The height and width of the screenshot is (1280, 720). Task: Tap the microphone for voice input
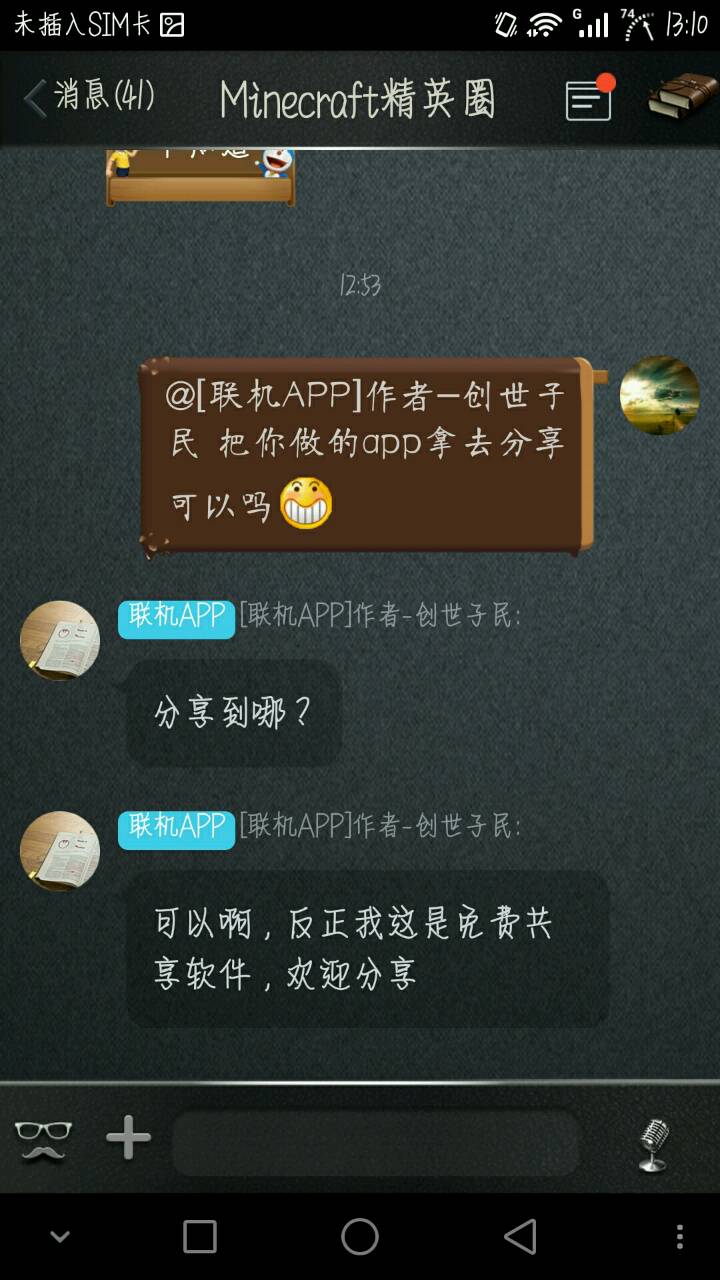pos(653,1143)
